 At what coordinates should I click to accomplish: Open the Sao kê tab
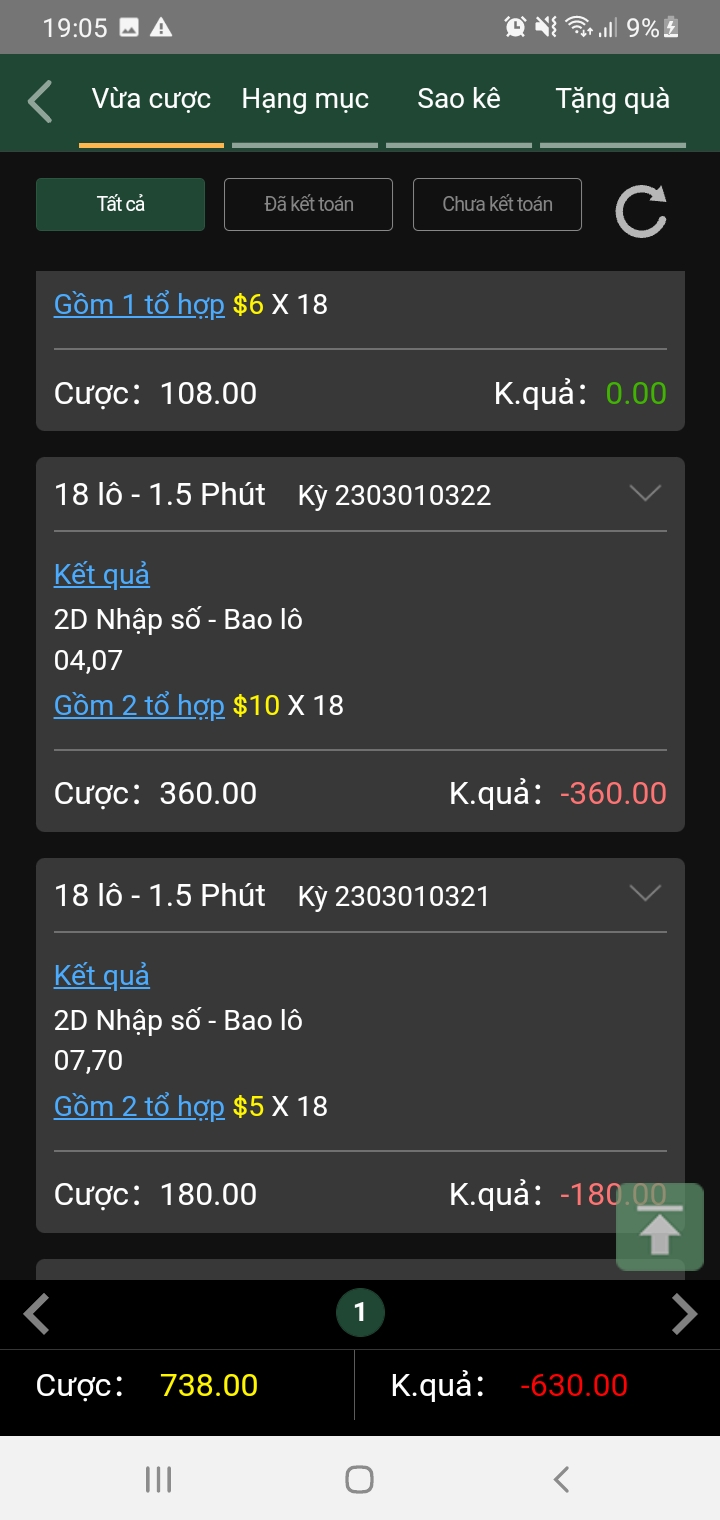459,99
